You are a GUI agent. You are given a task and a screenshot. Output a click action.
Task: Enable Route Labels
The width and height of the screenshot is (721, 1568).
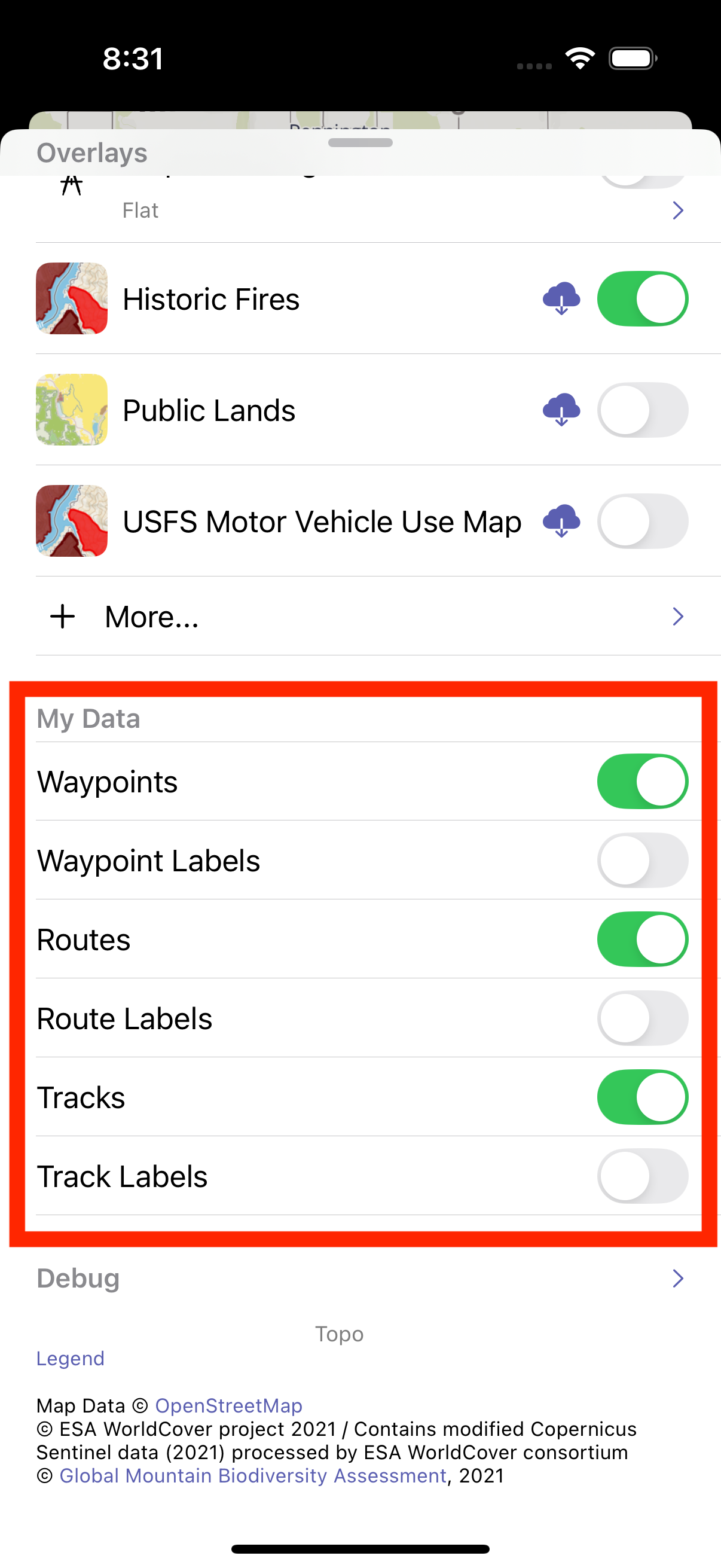(642, 1018)
